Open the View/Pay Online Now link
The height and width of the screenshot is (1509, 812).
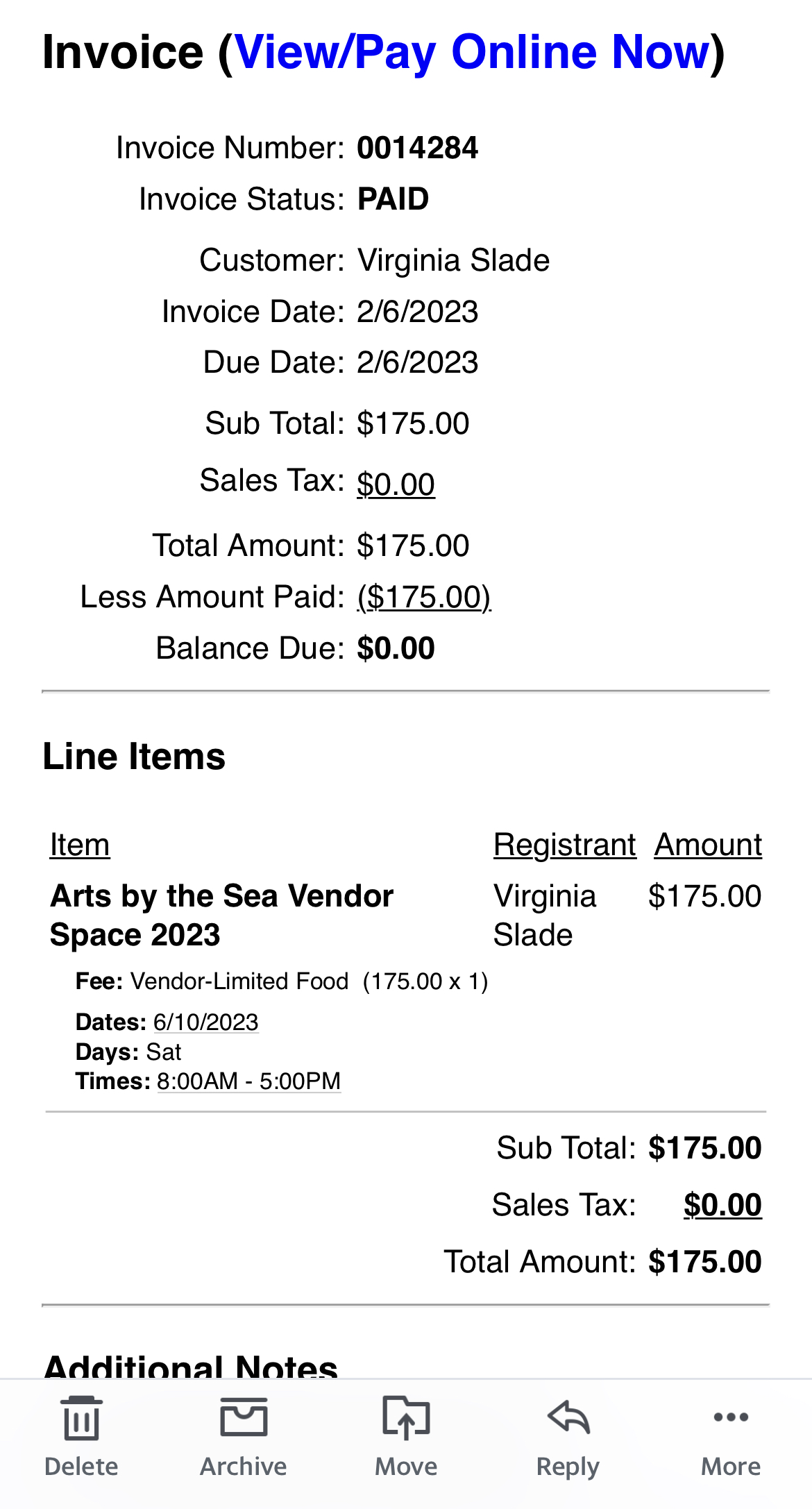pos(473,53)
